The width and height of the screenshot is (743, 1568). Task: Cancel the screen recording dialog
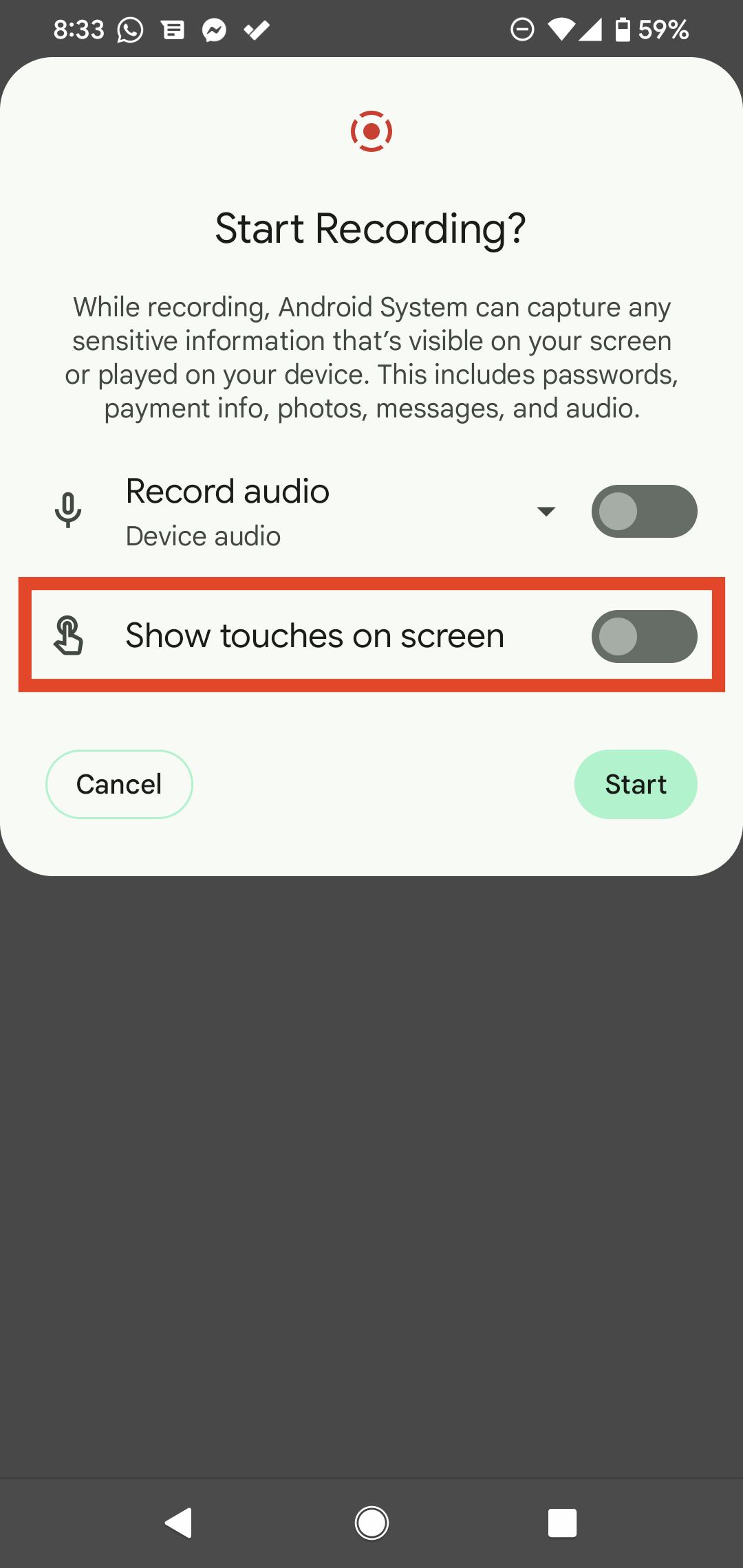(119, 784)
